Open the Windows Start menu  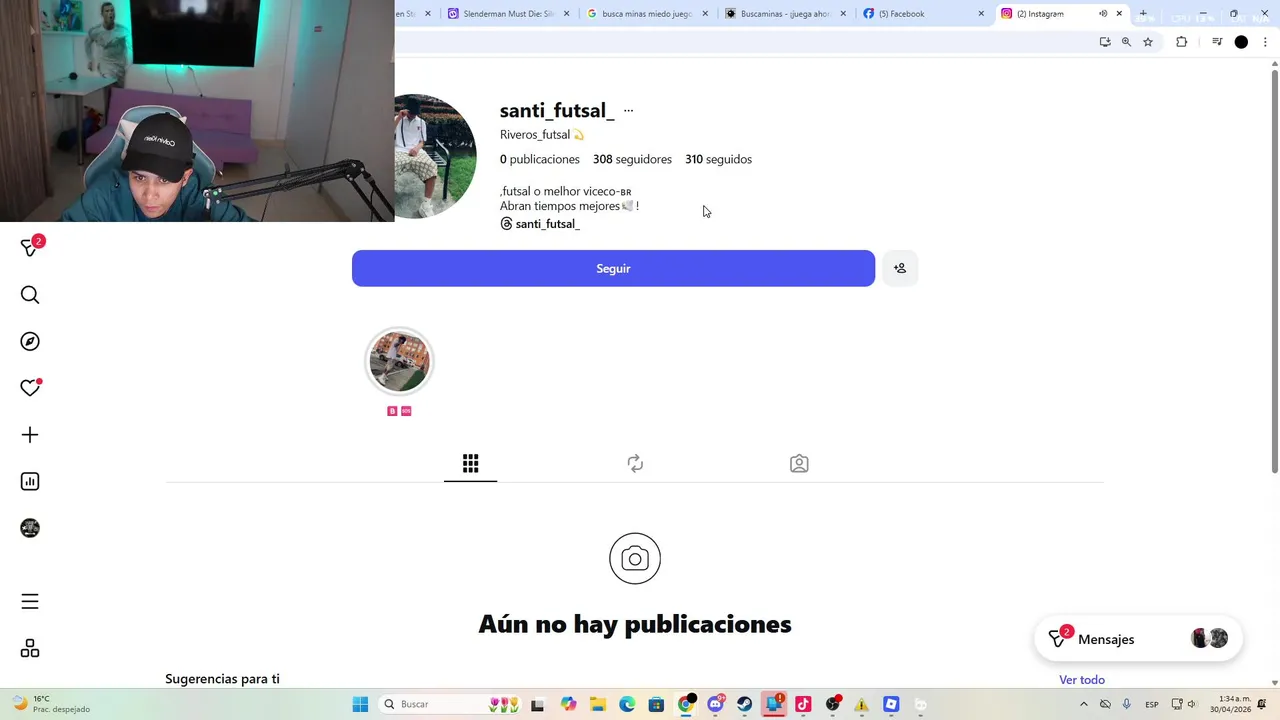(360, 704)
